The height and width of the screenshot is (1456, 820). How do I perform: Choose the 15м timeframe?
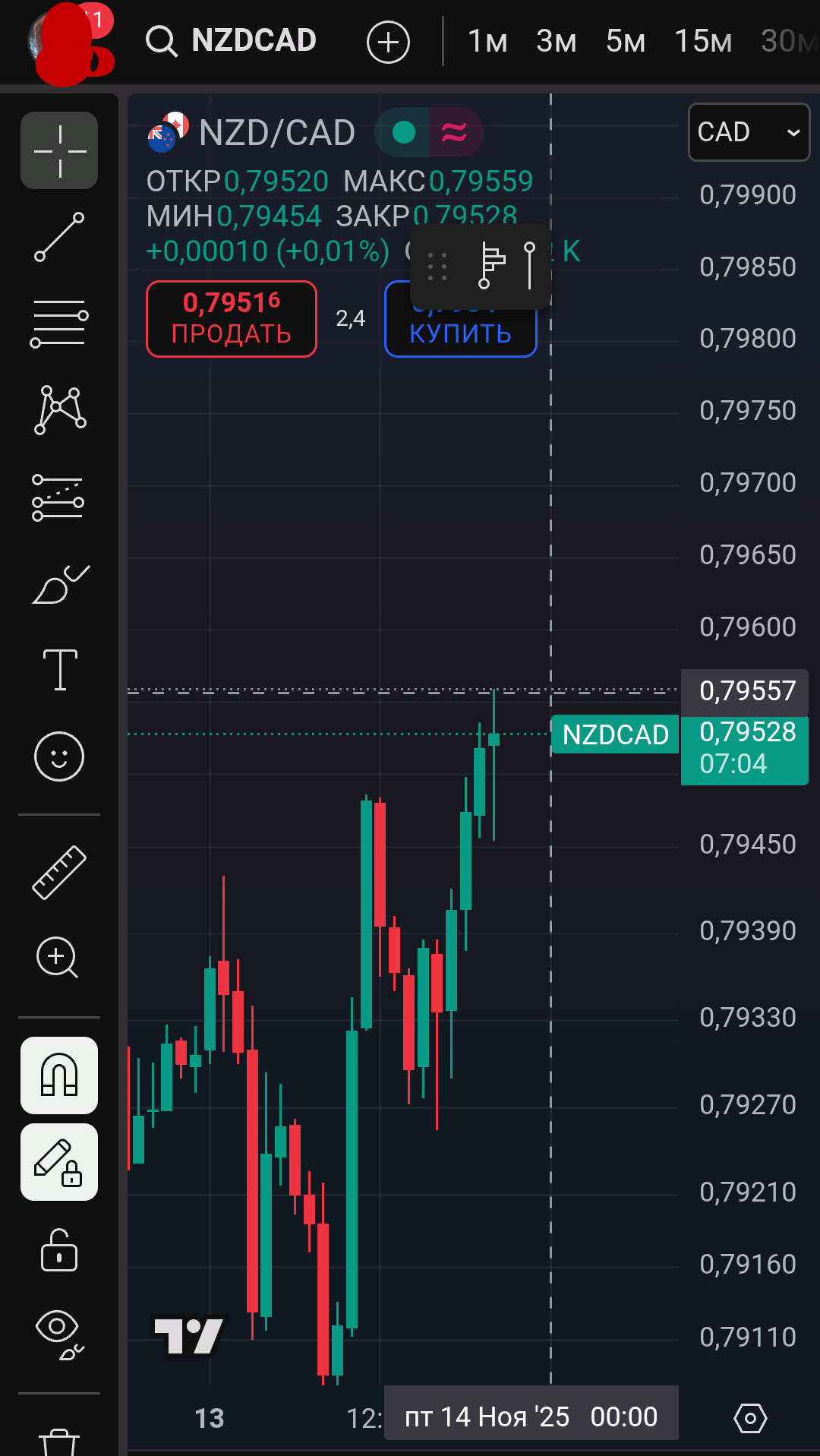click(702, 42)
